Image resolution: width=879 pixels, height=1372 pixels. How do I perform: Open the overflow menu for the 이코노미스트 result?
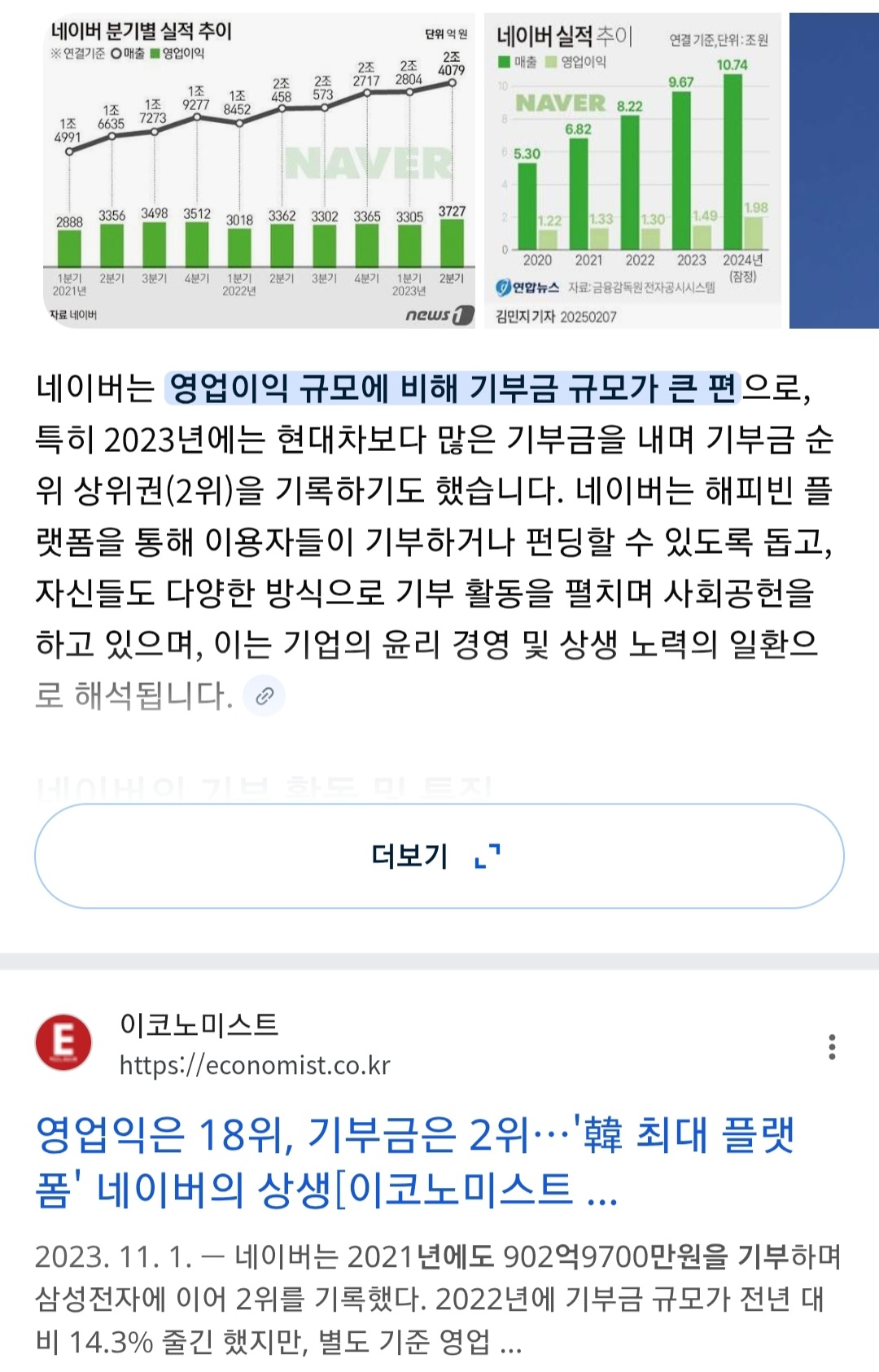click(x=831, y=1046)
